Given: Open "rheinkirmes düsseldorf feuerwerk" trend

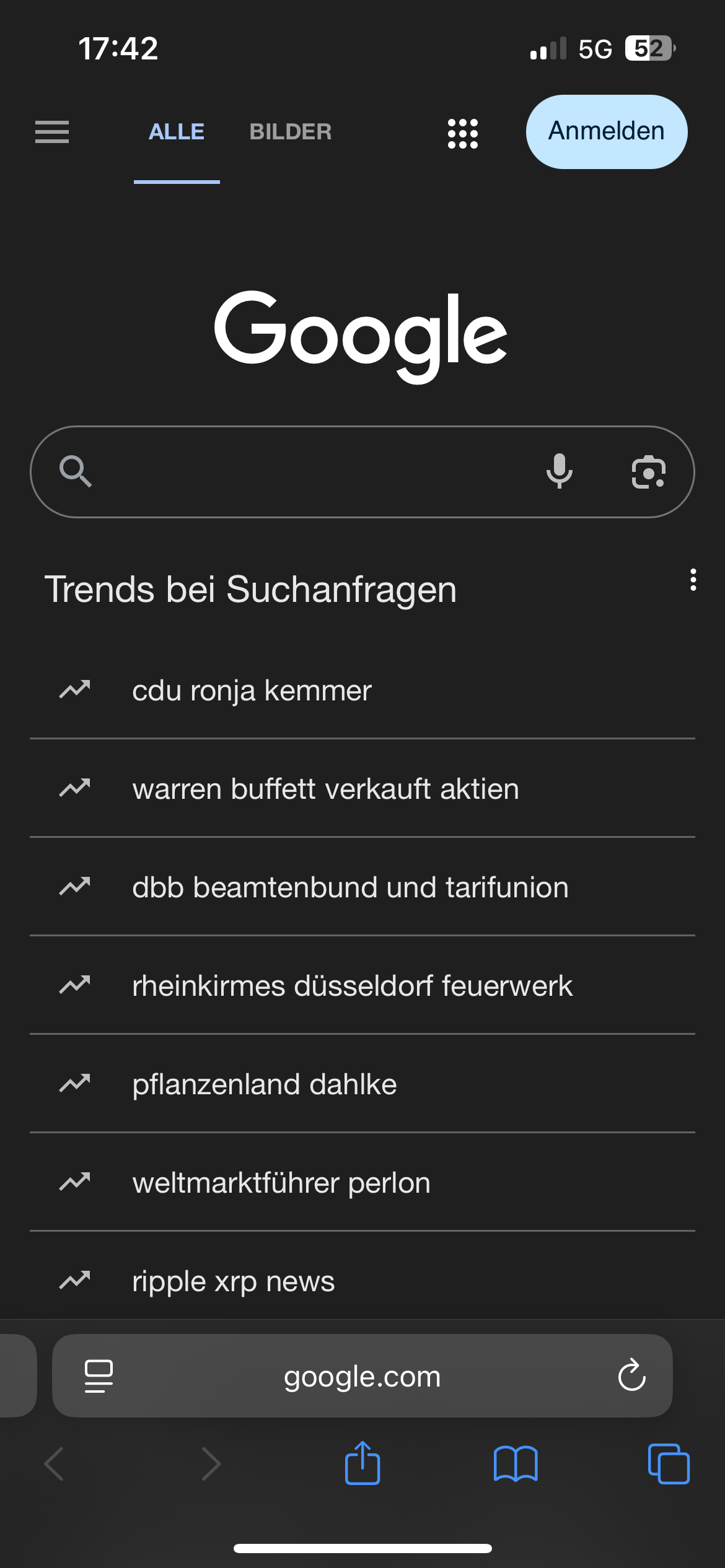Looking at the screenshot, I should pyautogui.click(x=352, y=986).
